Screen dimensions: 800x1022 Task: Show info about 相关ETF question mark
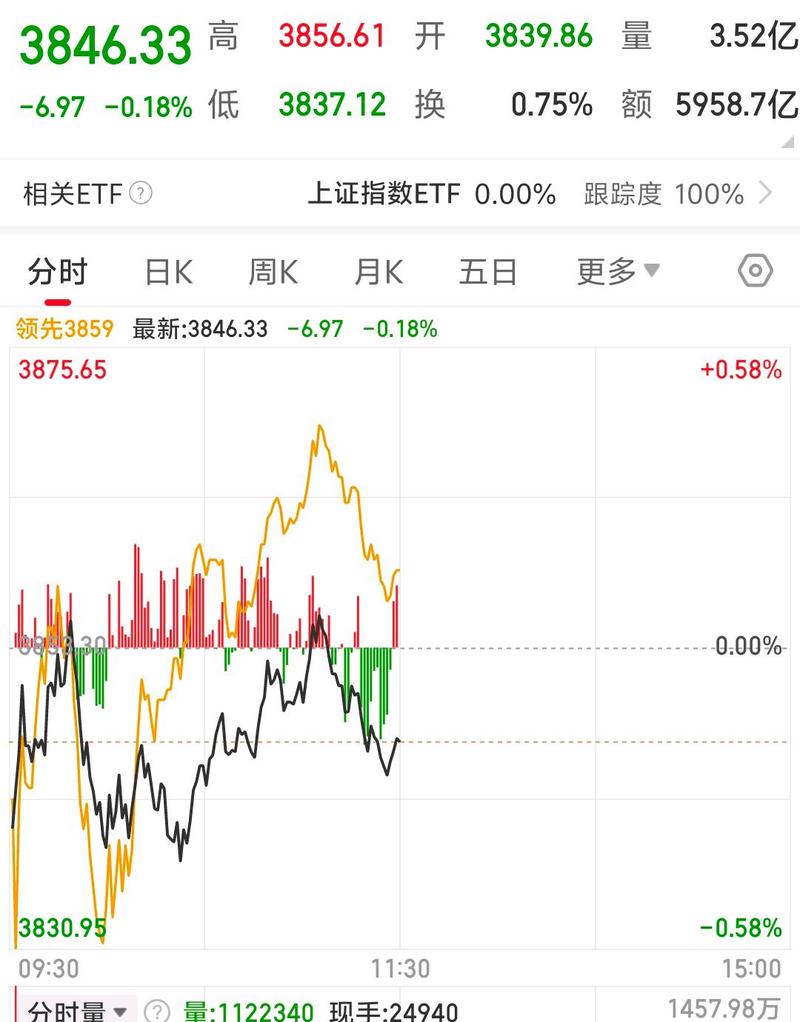point(142,193)
